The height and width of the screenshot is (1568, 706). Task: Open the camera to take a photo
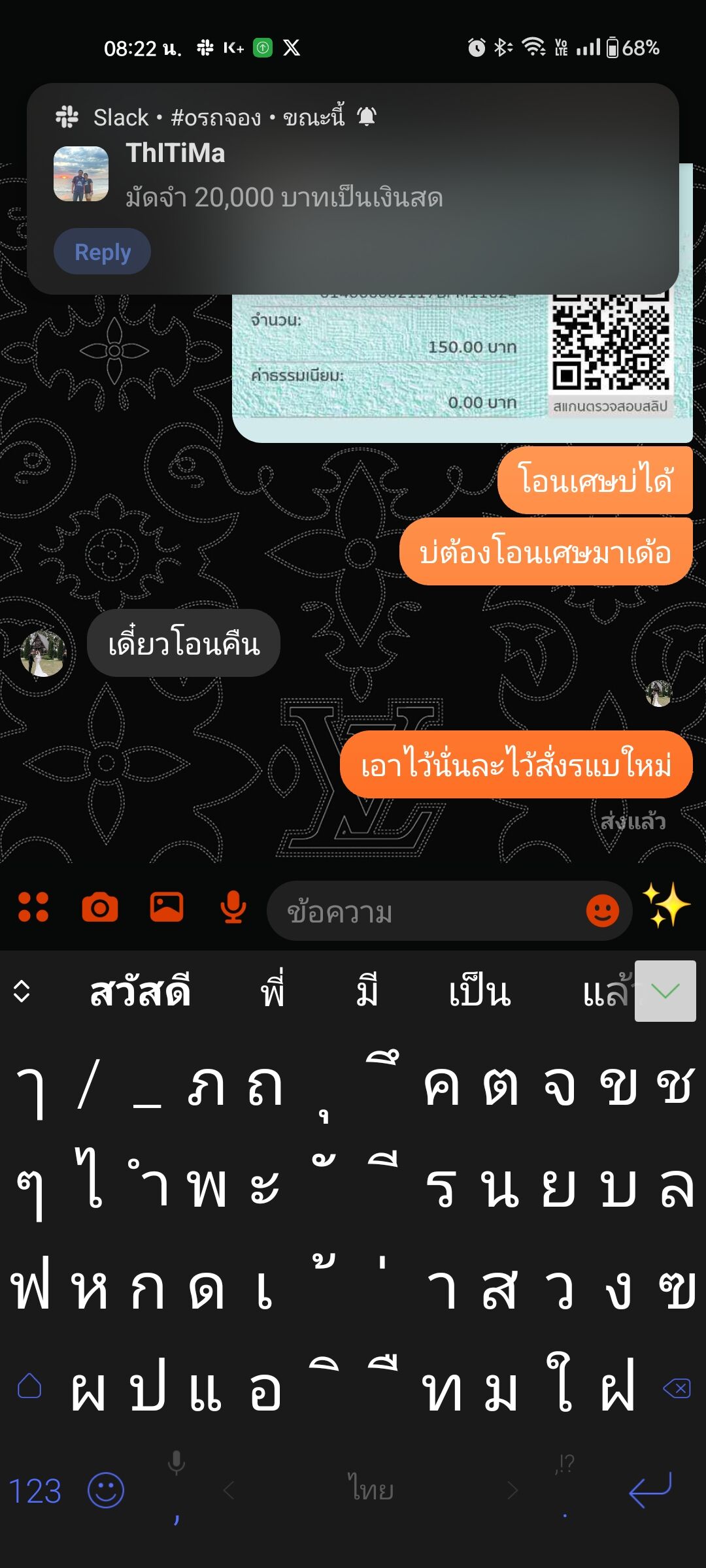(100, 907)
